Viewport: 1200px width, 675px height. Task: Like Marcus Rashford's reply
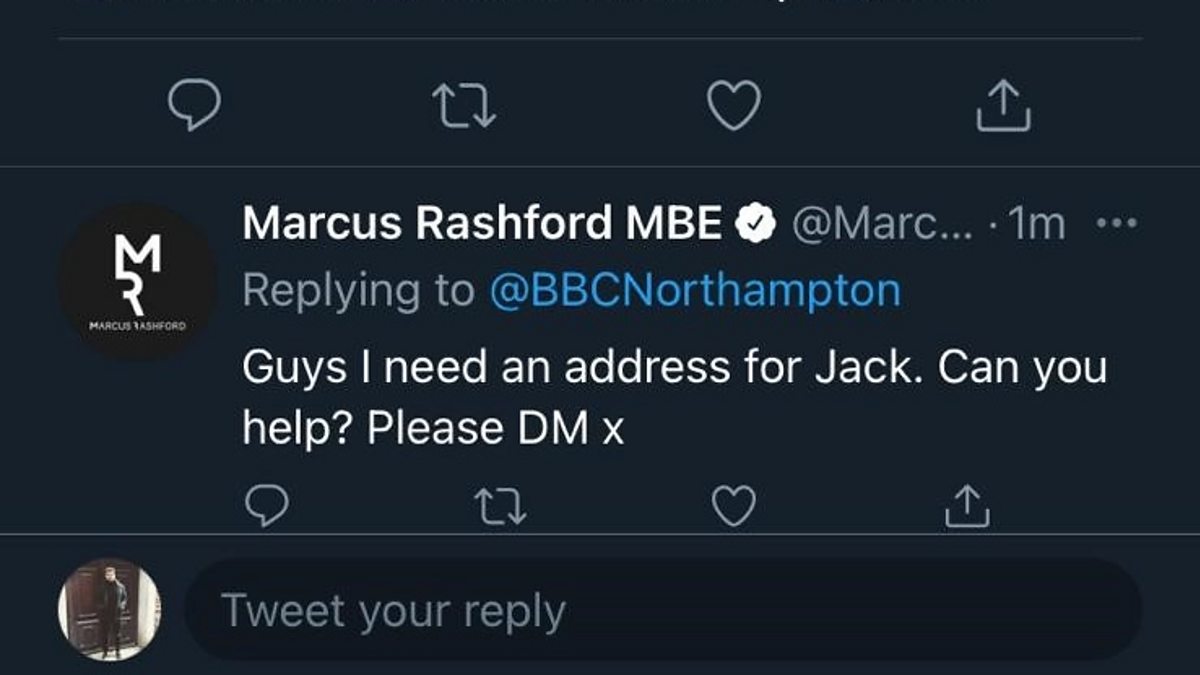point(733,506)
